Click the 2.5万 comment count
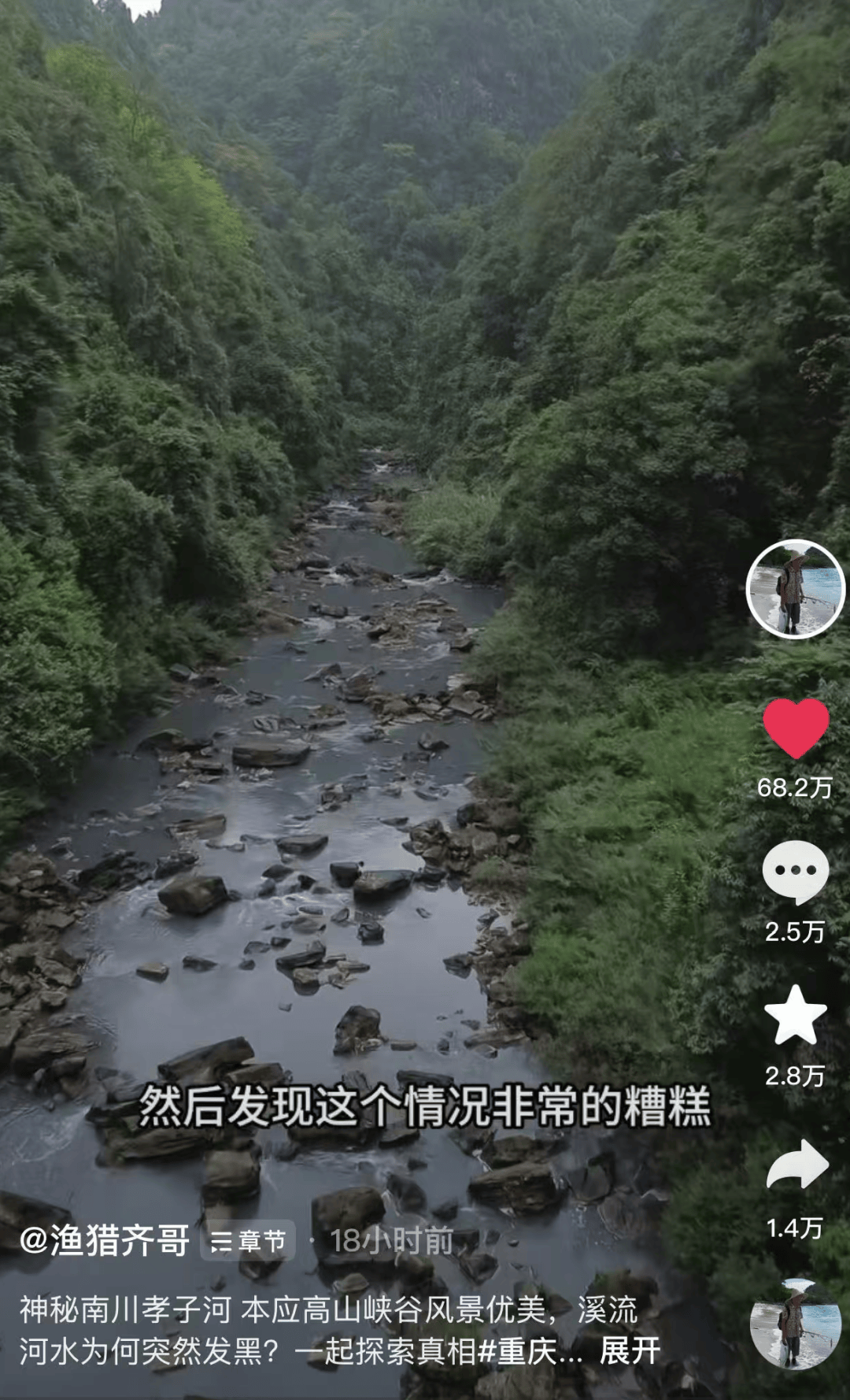The height and width of the screenshot is (1400, 850). (796, 933)
